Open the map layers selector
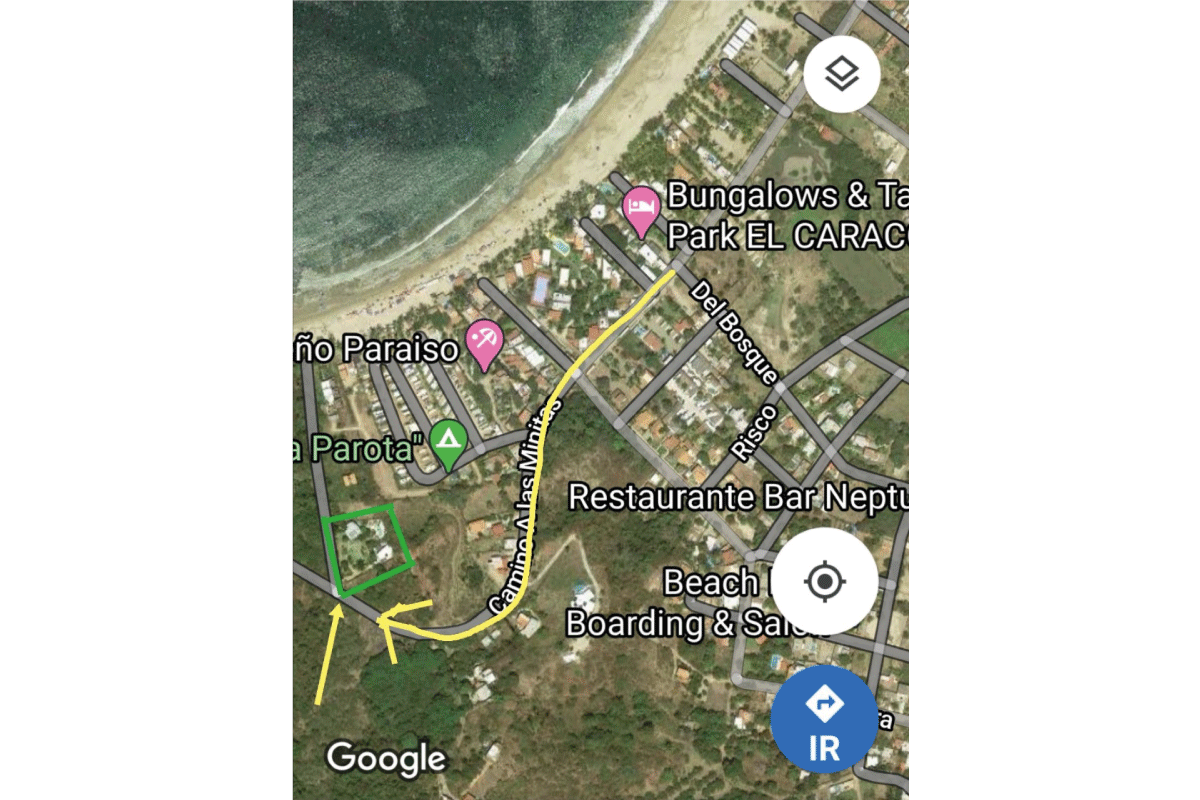 [x=842, y=74]
